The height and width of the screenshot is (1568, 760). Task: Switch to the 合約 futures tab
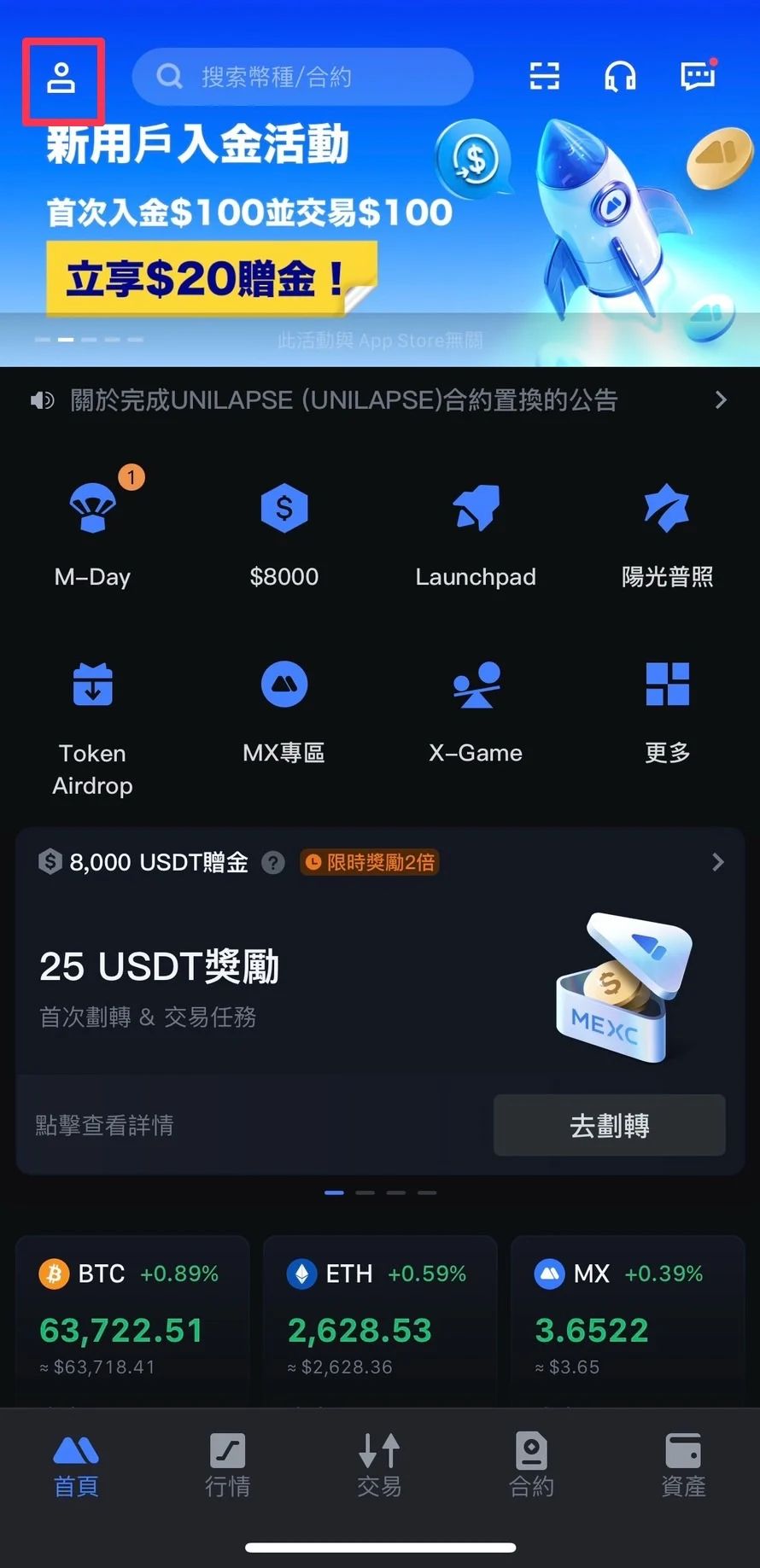pos(531,1466)
